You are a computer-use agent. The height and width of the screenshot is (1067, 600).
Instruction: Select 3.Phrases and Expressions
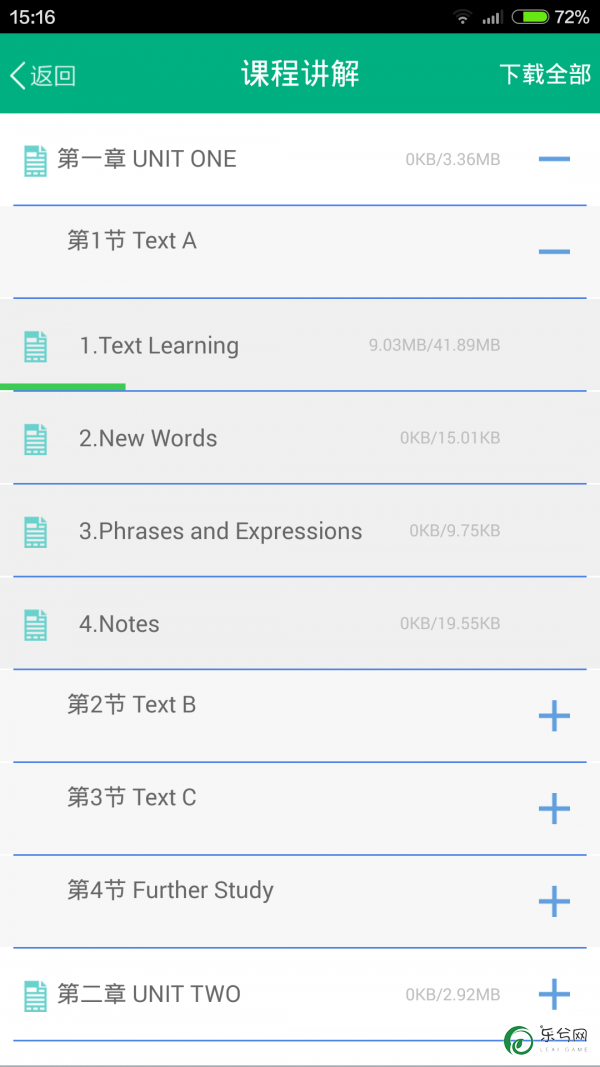(300, 531)
